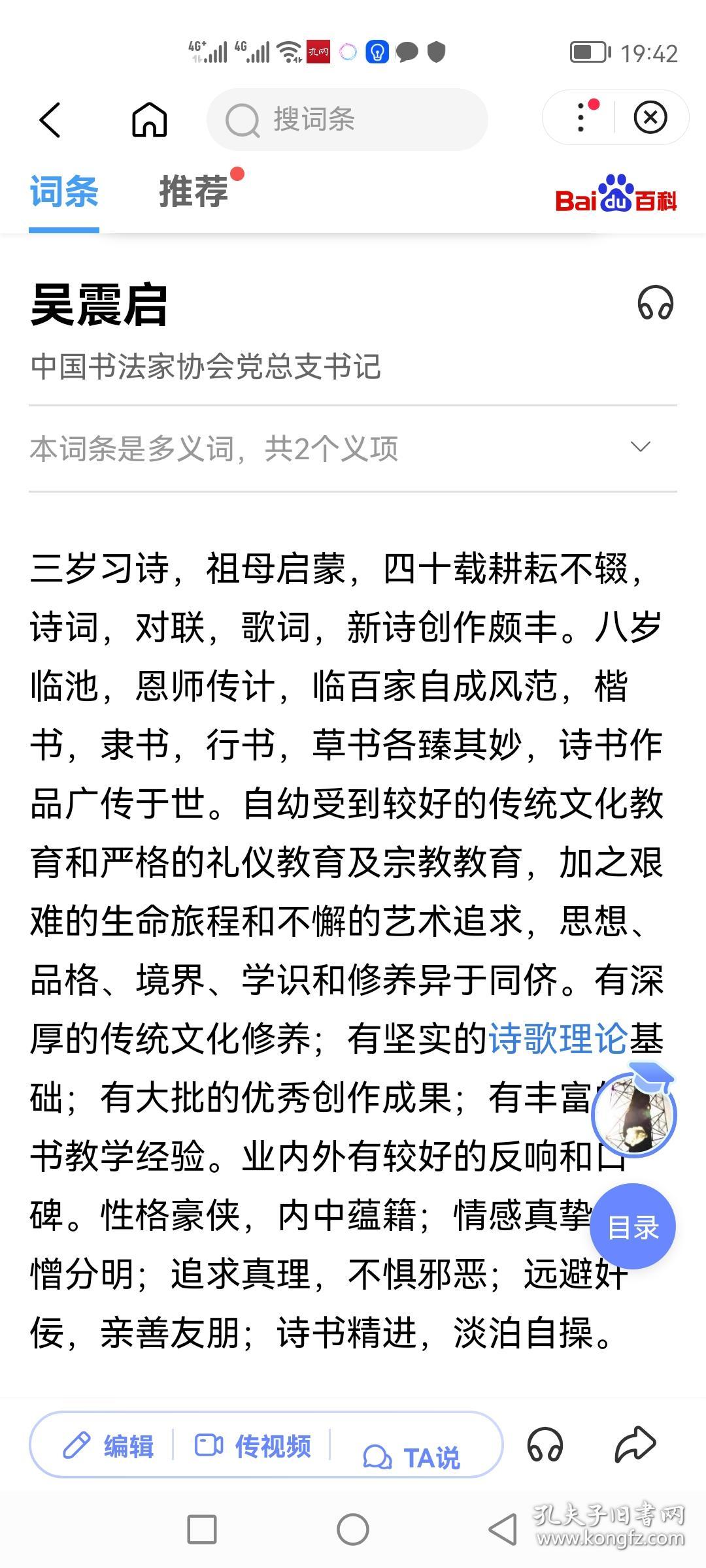
Task: Close the mini program with X
Action: click(650, 118)
